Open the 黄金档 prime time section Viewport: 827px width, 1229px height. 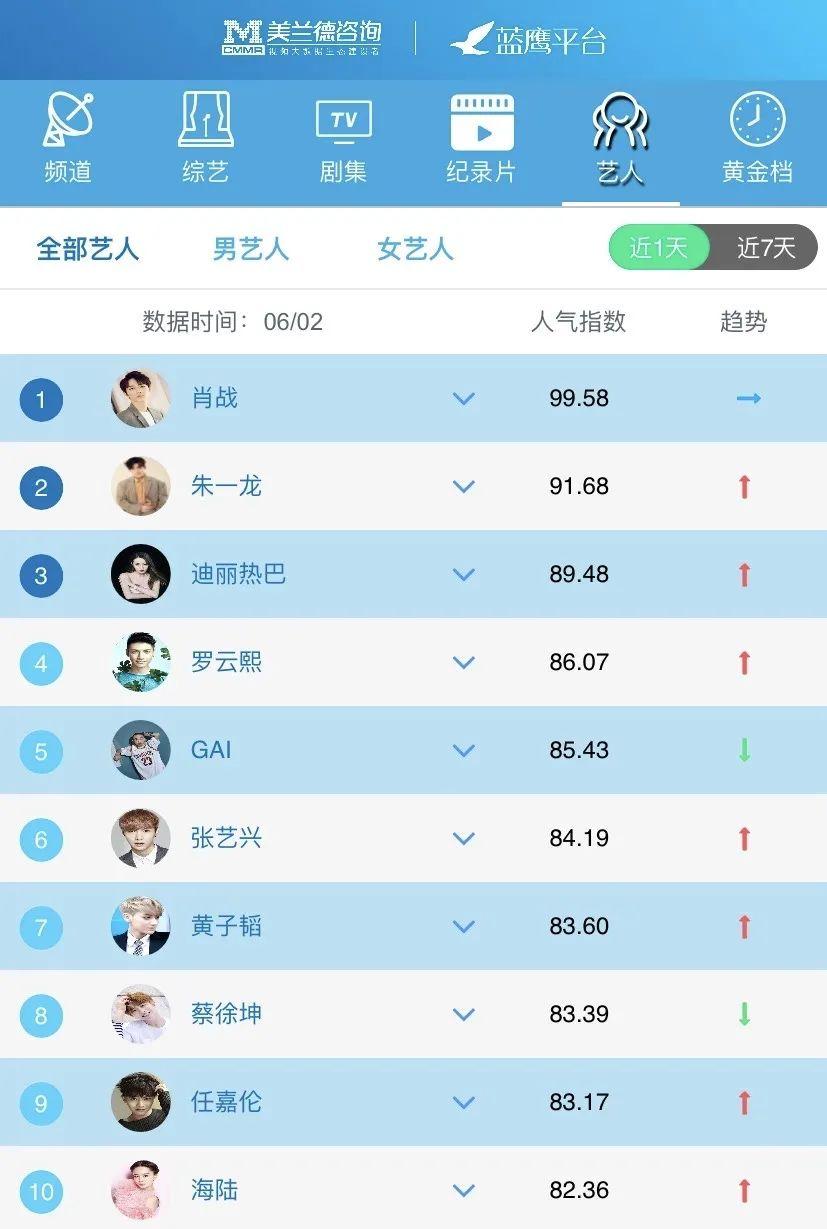757,135
